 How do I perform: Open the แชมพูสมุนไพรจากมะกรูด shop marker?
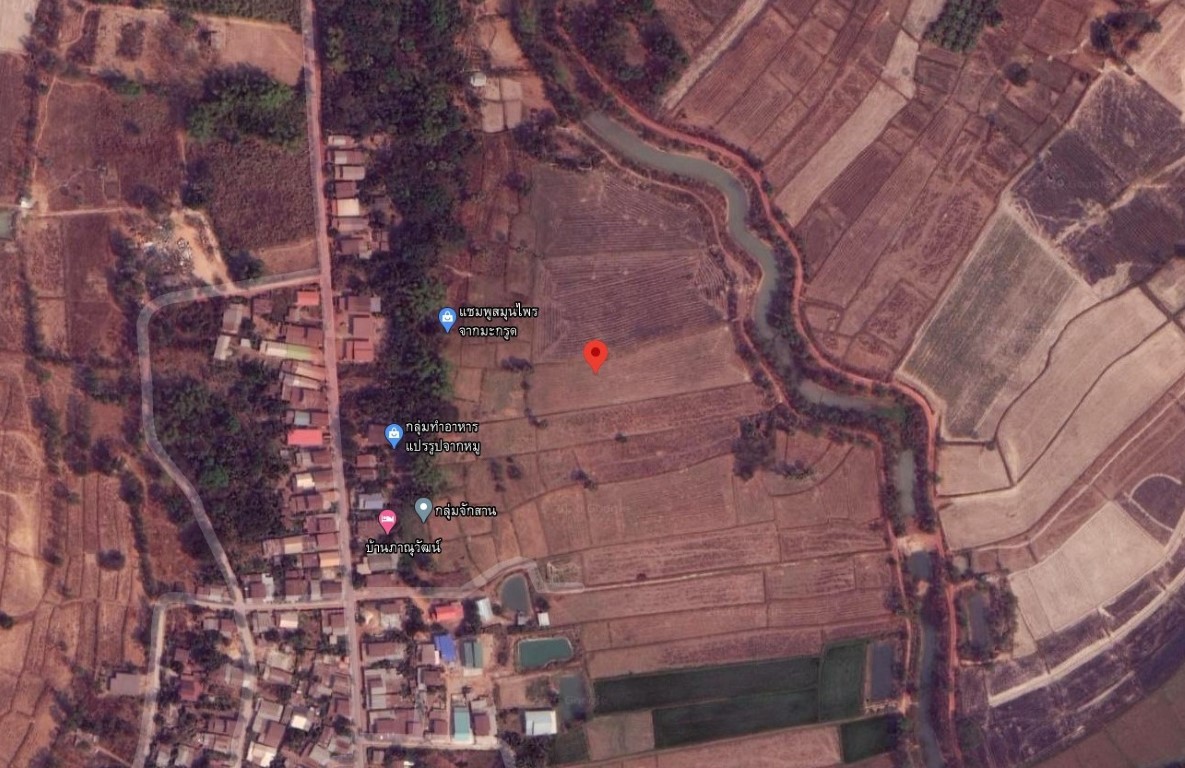pos(448,318)
